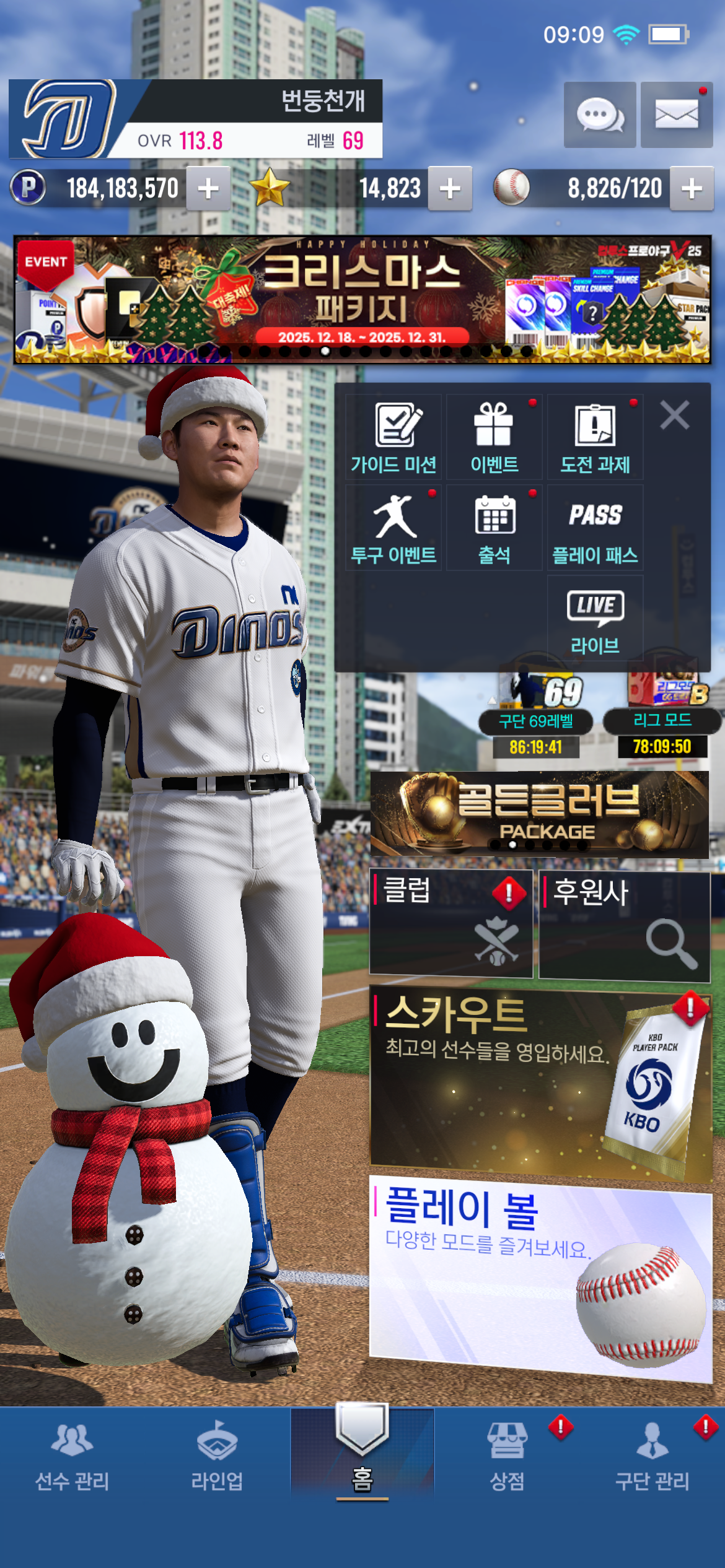The image size is (725, 1568).
Task: Open 도전 과제
Action: [595, 438]
